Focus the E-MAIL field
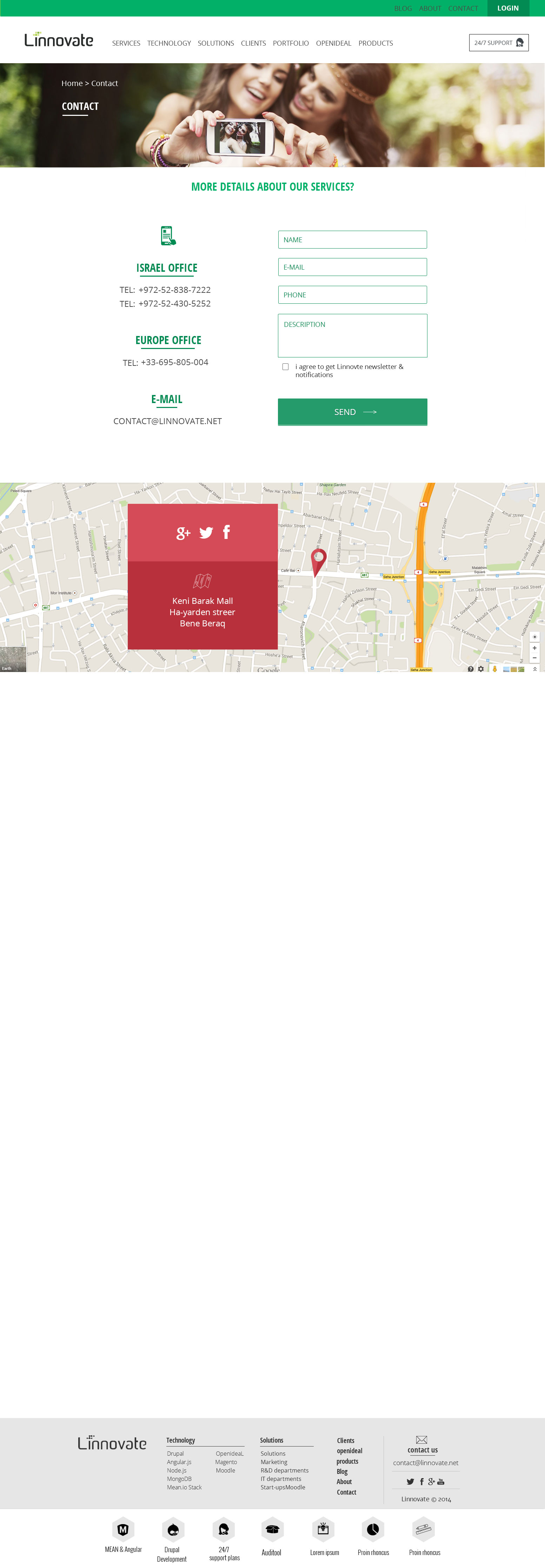Image resolution: width=545 pixels, height=1568 pixels. 352,267
